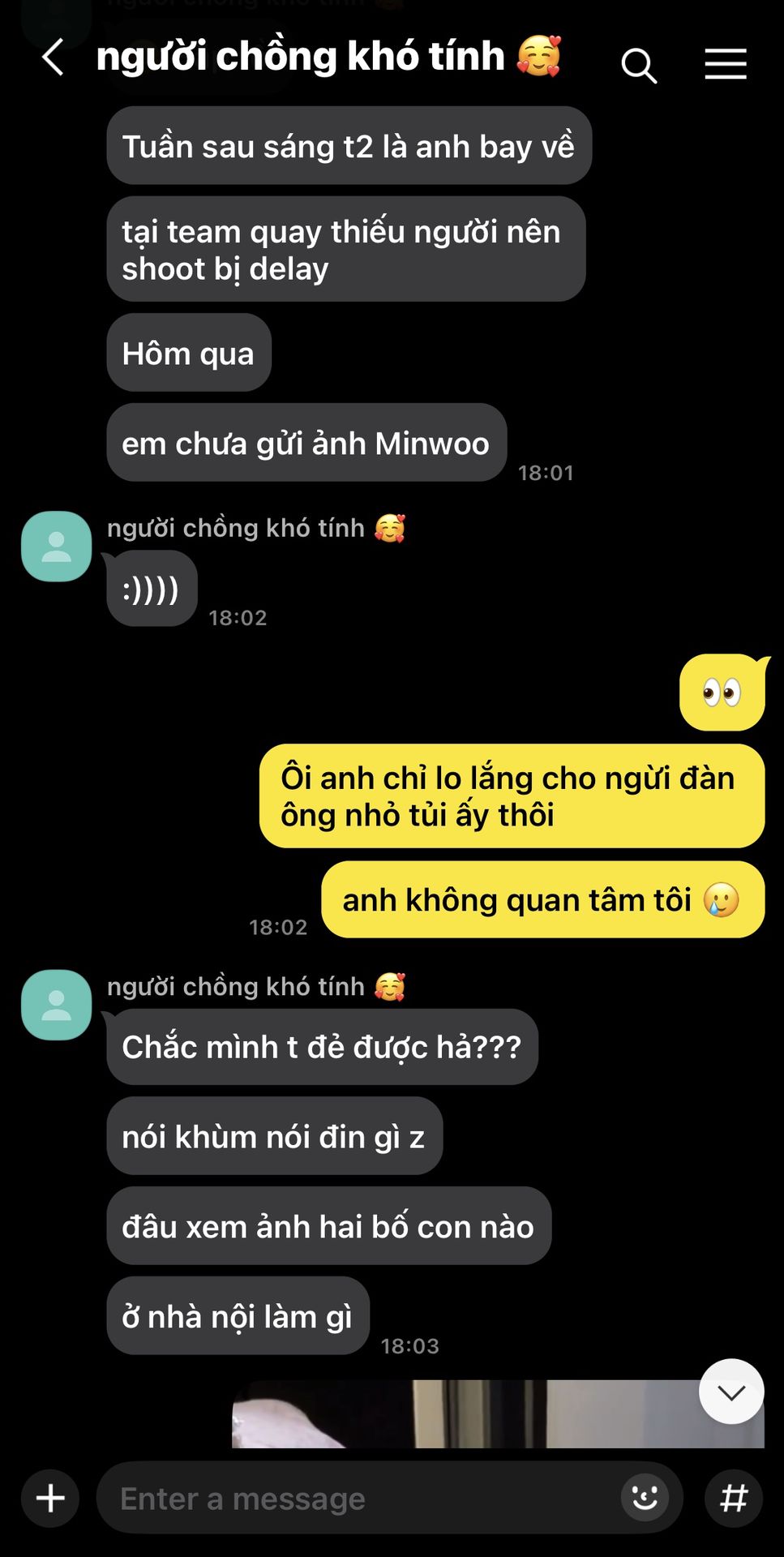Open the partially visible sent photo
784x1557 pixels.
(498, 1414)
